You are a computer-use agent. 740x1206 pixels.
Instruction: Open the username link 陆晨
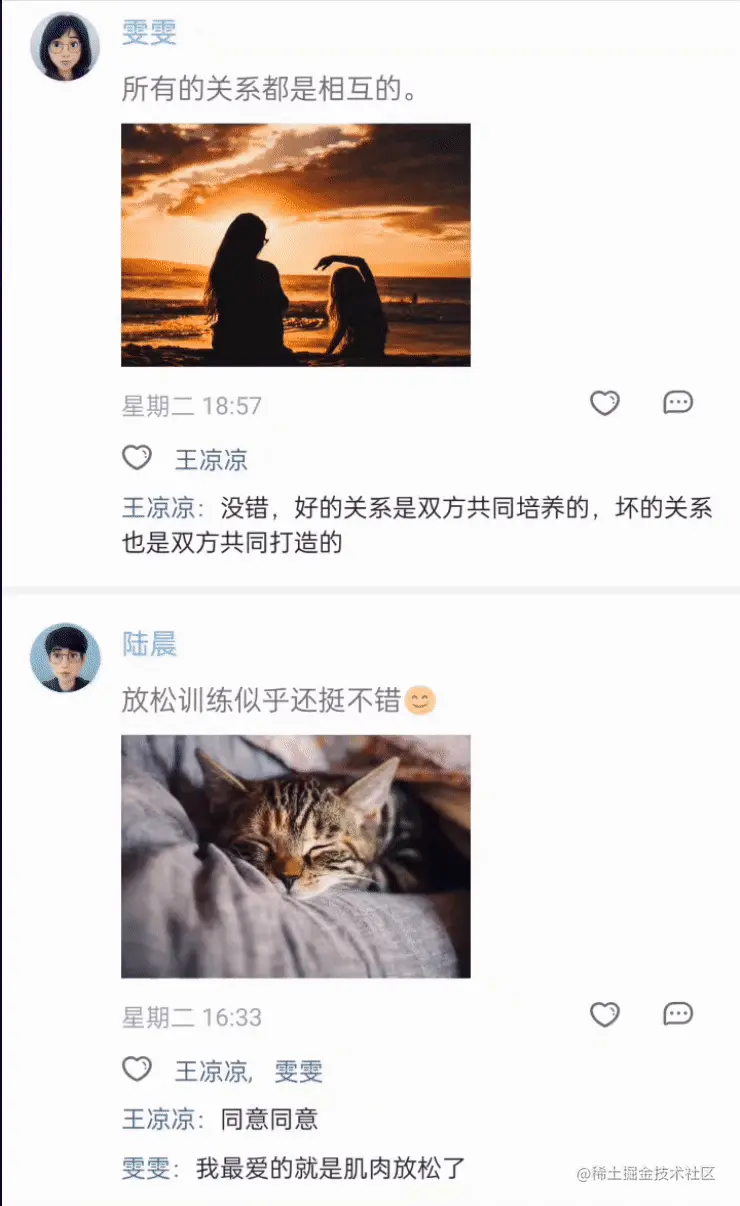coord(149,644)
